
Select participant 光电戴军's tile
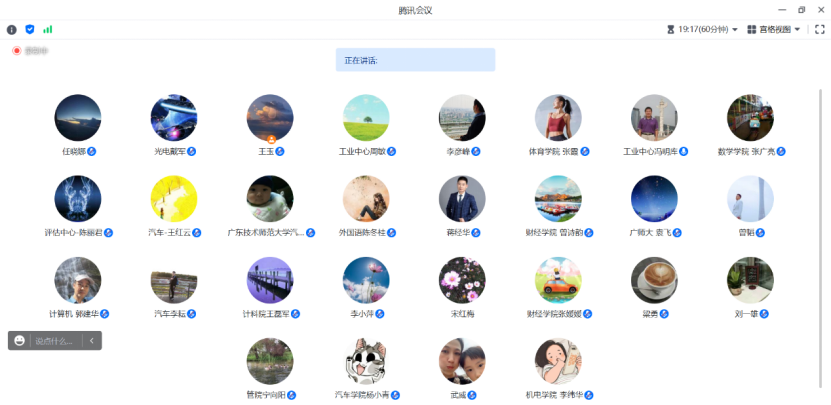[x=174, y=118]
